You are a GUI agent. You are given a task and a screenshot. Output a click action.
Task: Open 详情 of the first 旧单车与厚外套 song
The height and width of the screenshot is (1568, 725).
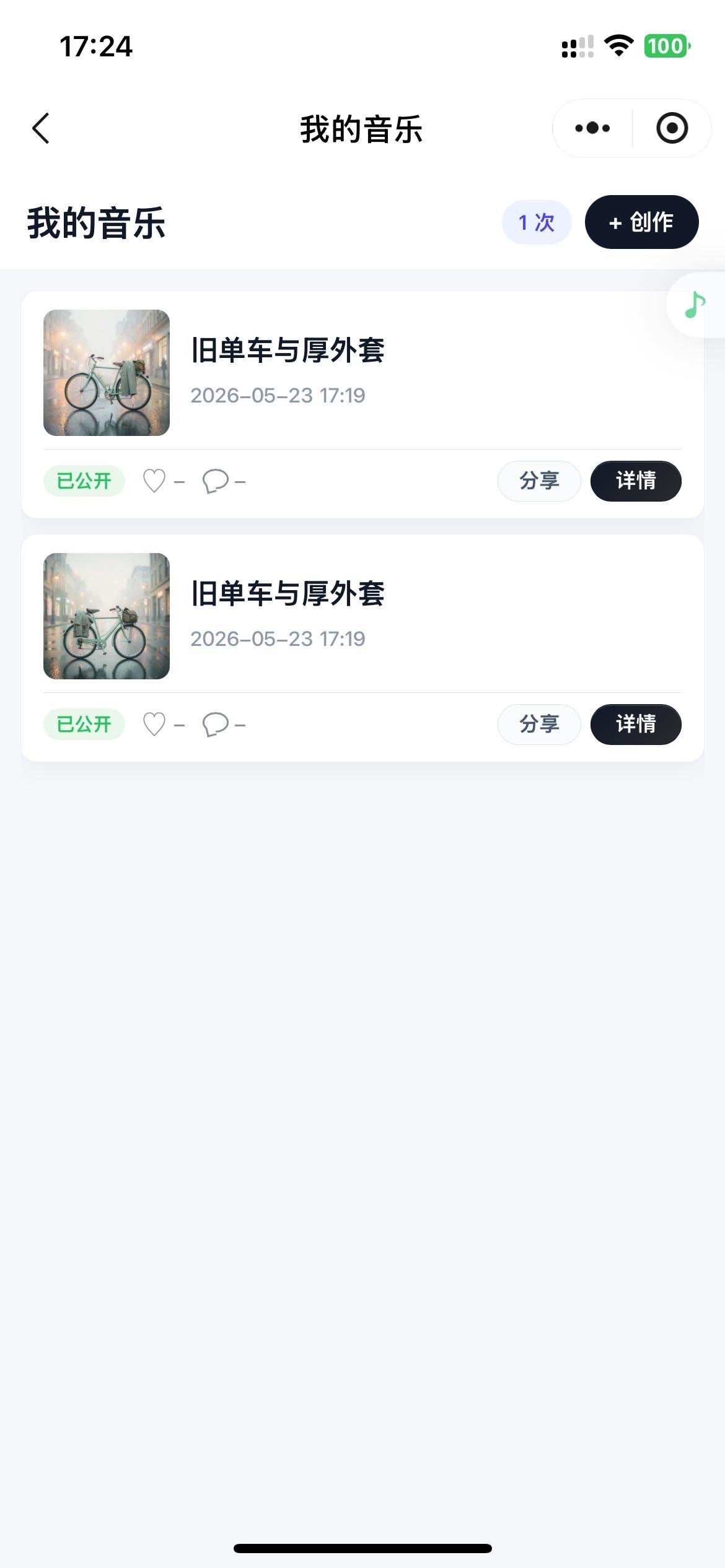pos(636,481)
